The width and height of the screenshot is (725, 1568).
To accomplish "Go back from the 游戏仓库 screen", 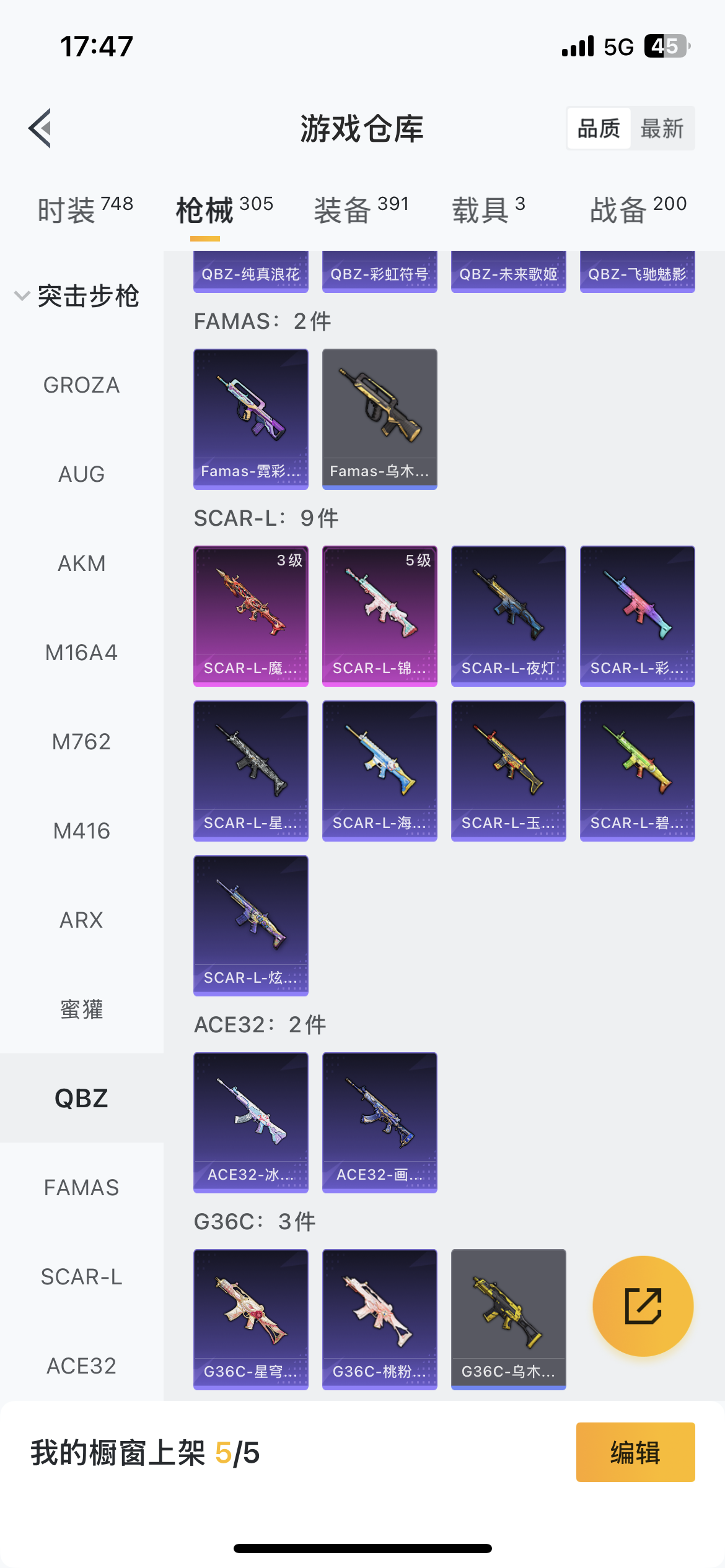I will pos(41,128).
